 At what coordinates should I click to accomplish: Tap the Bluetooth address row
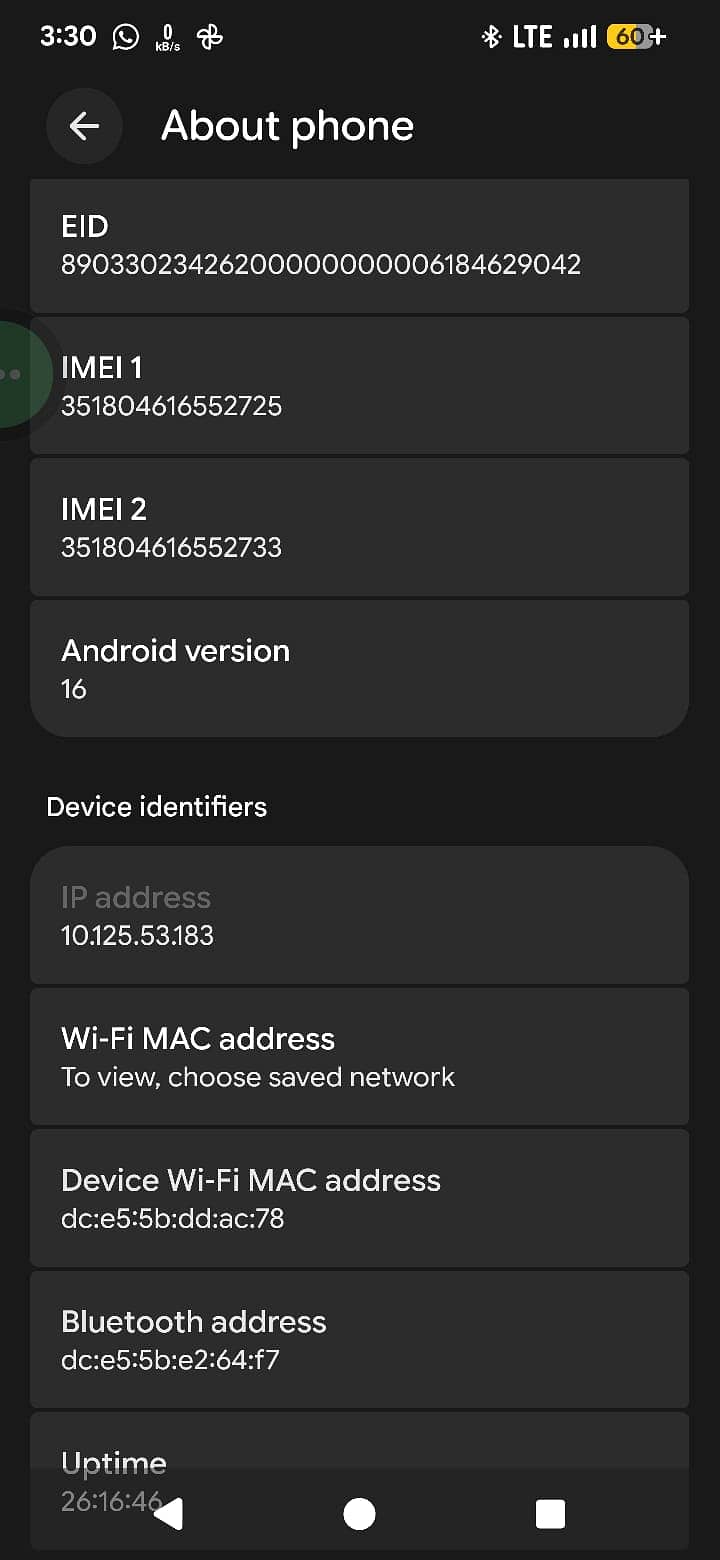point(360,1339)
